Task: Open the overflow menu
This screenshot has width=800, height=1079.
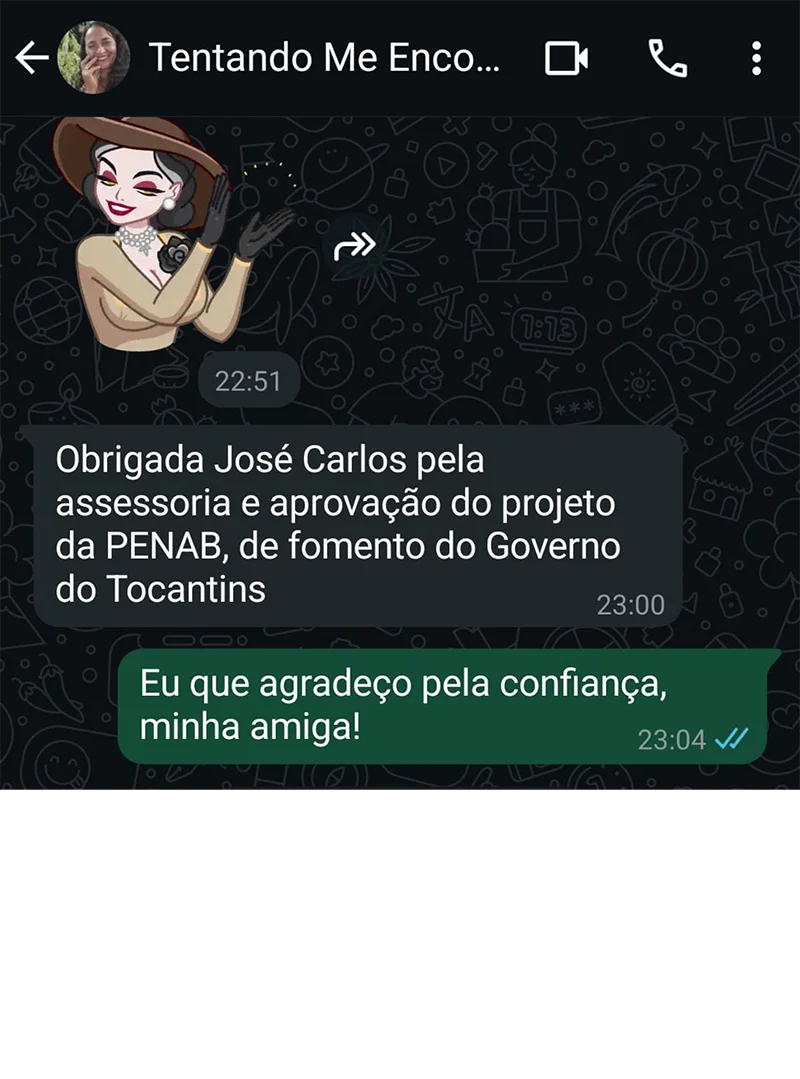Action: [x=756, y=59]
